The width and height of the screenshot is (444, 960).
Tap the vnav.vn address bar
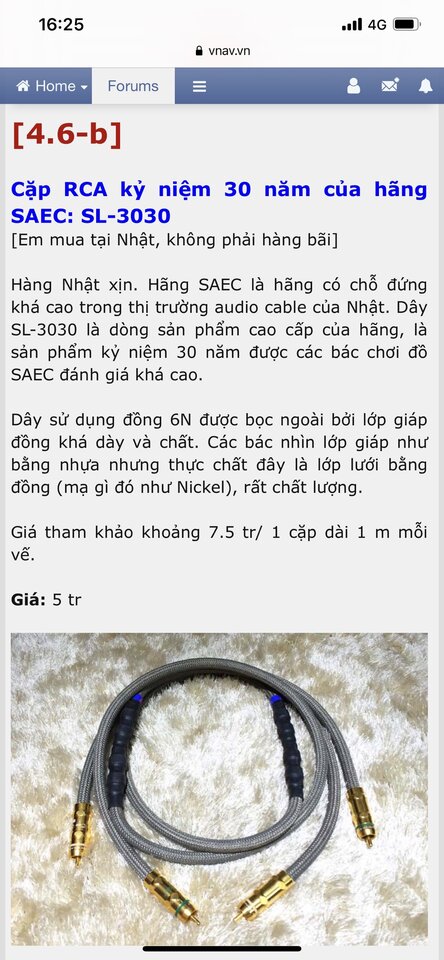(x=222, y=51)
